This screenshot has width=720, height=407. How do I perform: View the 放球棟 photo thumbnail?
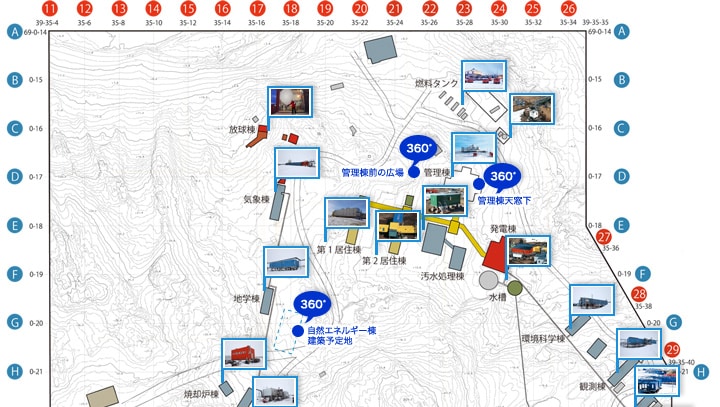(x=291, y=103)
